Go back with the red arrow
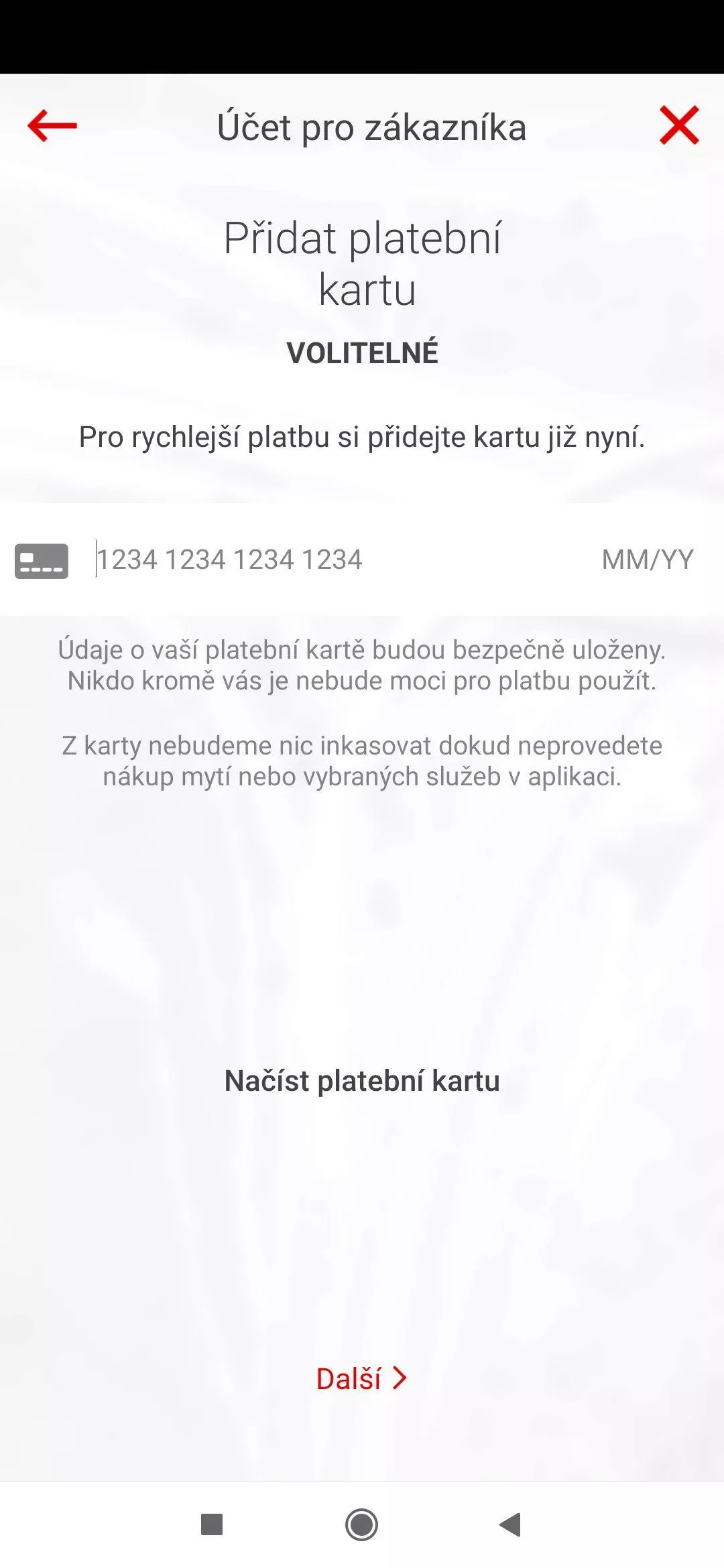 point(52,125)
